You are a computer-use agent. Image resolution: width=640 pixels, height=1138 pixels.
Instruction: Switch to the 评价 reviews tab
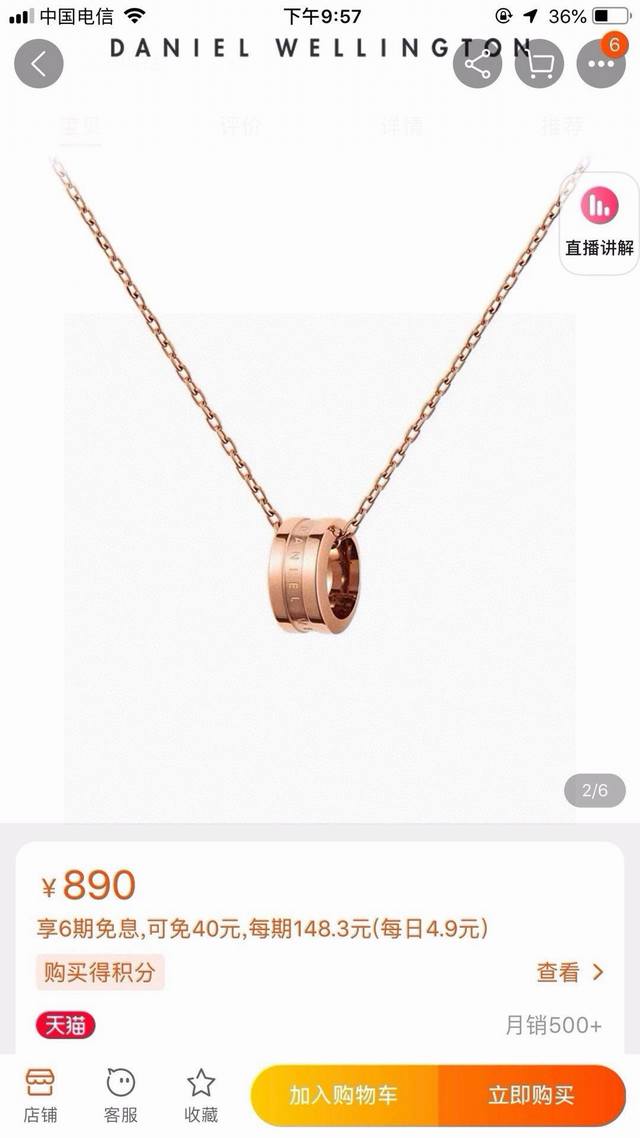pyautogui.click(x=238, y=127)
